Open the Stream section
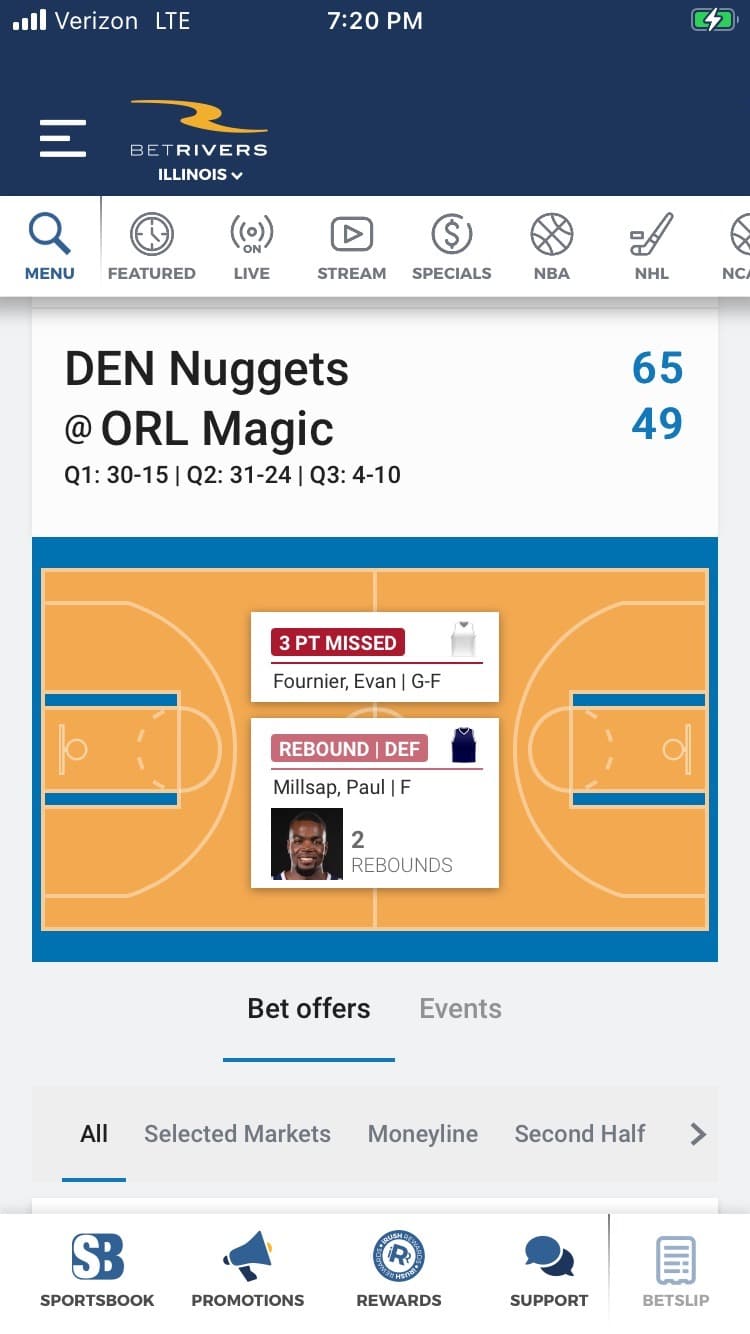The image size is (750, 1334). [352, 247]
